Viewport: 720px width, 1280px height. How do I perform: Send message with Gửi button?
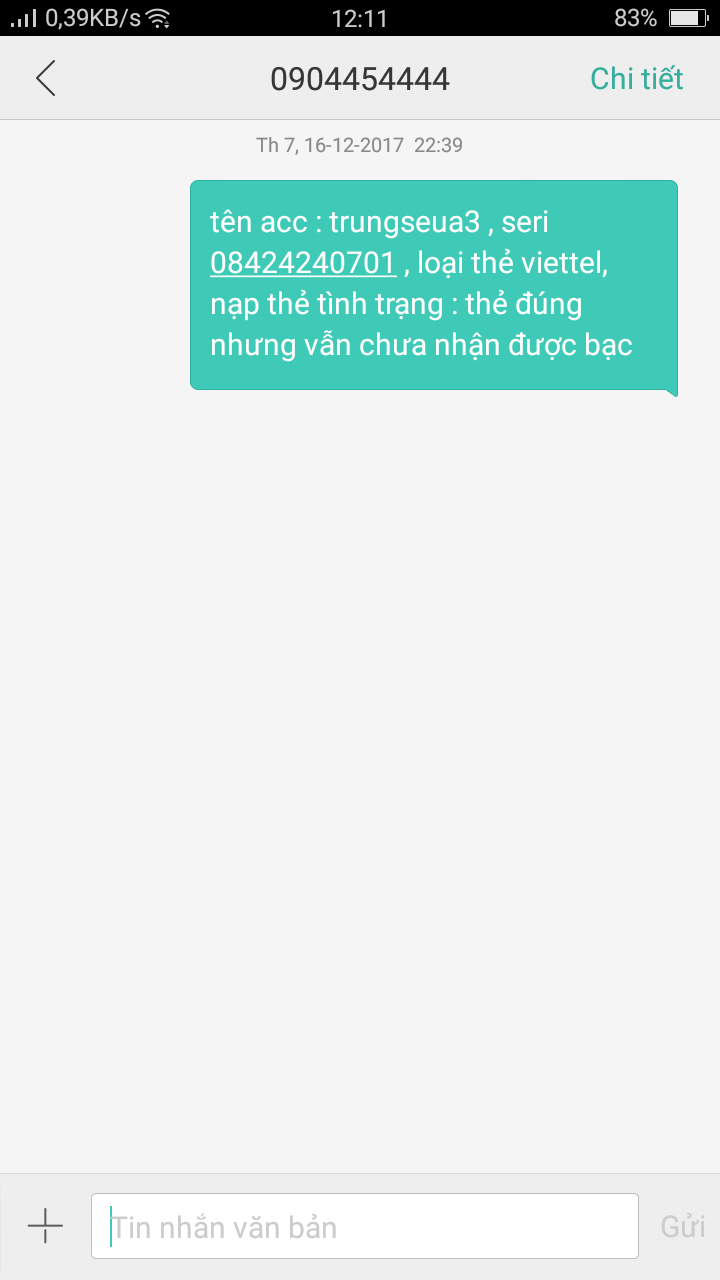click(x=682, y=1226)
